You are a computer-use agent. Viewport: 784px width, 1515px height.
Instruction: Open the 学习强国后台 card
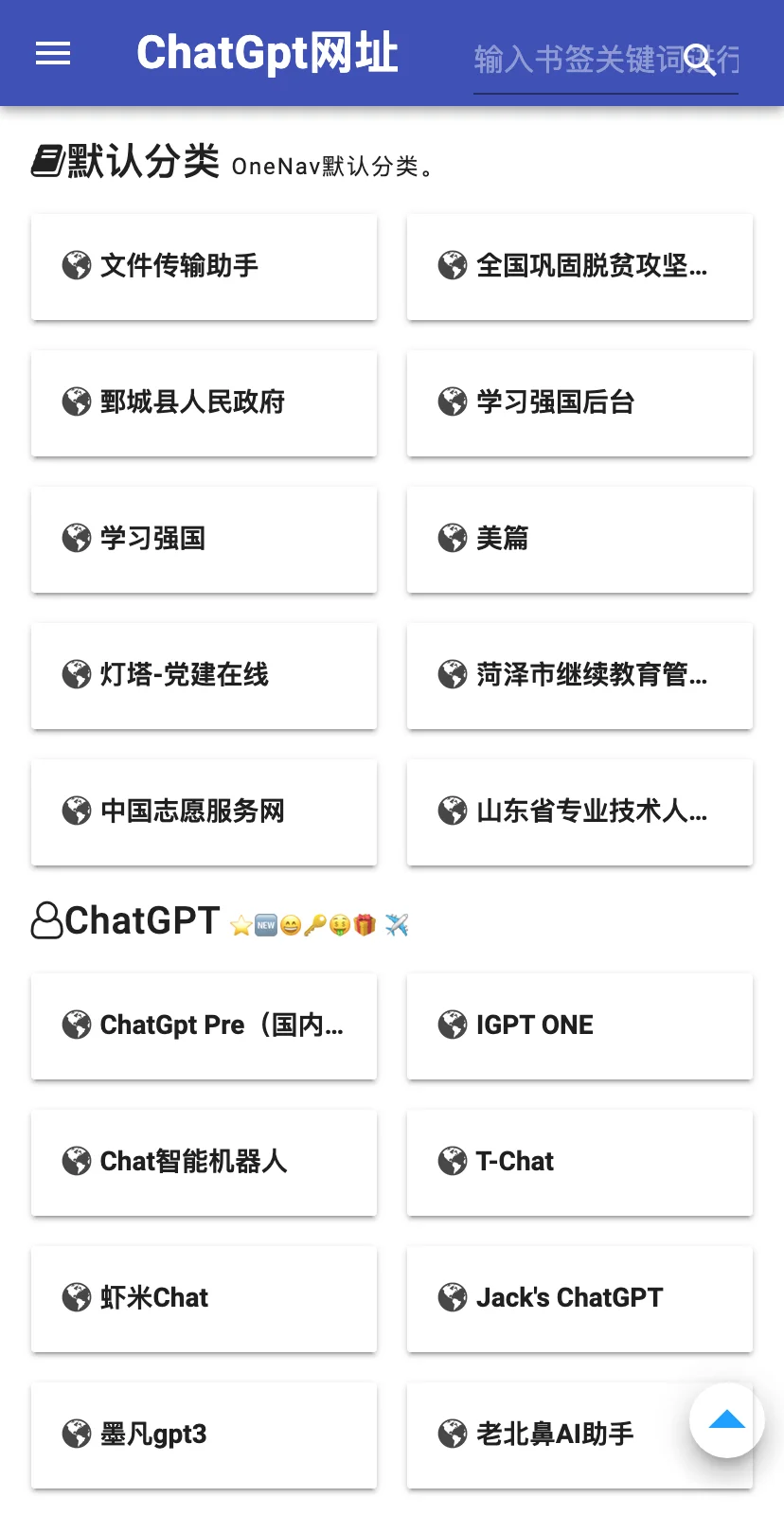(x=579, y=403)
